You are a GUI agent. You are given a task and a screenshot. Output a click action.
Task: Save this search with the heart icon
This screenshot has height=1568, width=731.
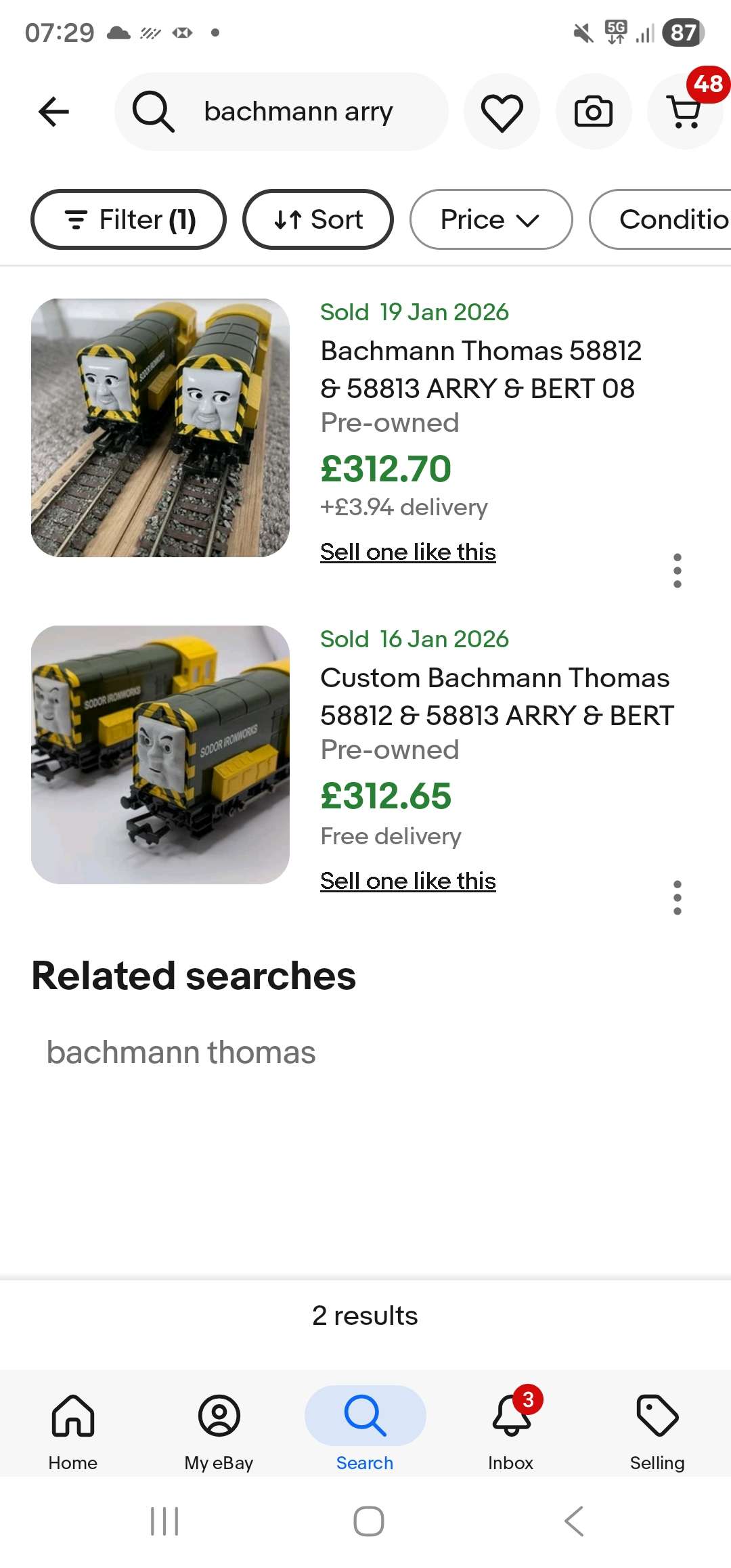point(502,112)
